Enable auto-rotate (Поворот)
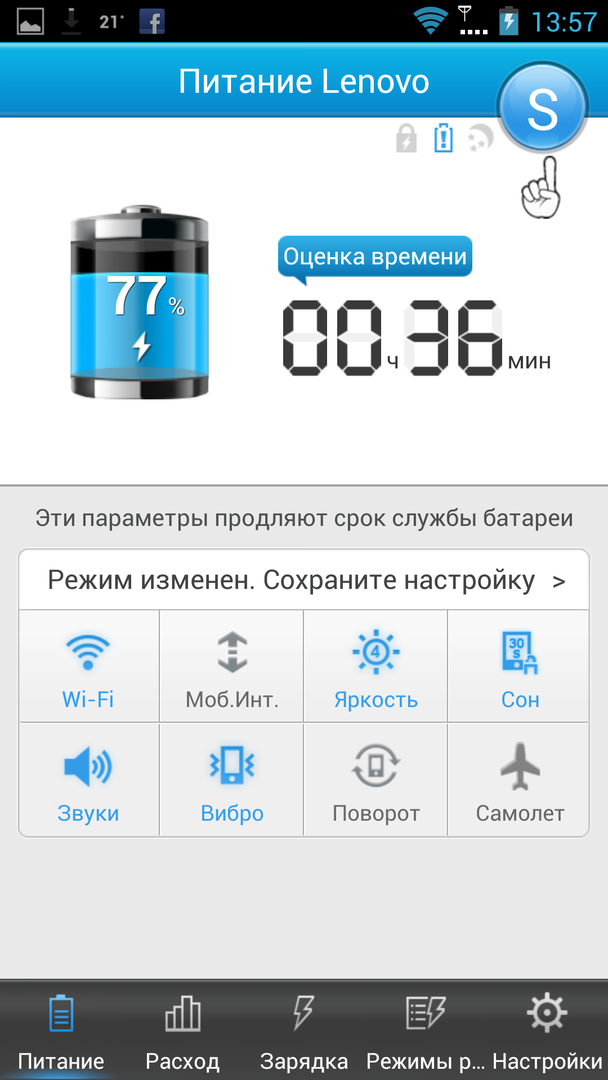Image resolution: width=608 pixels, height=1080 pixels. pyautogui.click(x=375, y=780)
